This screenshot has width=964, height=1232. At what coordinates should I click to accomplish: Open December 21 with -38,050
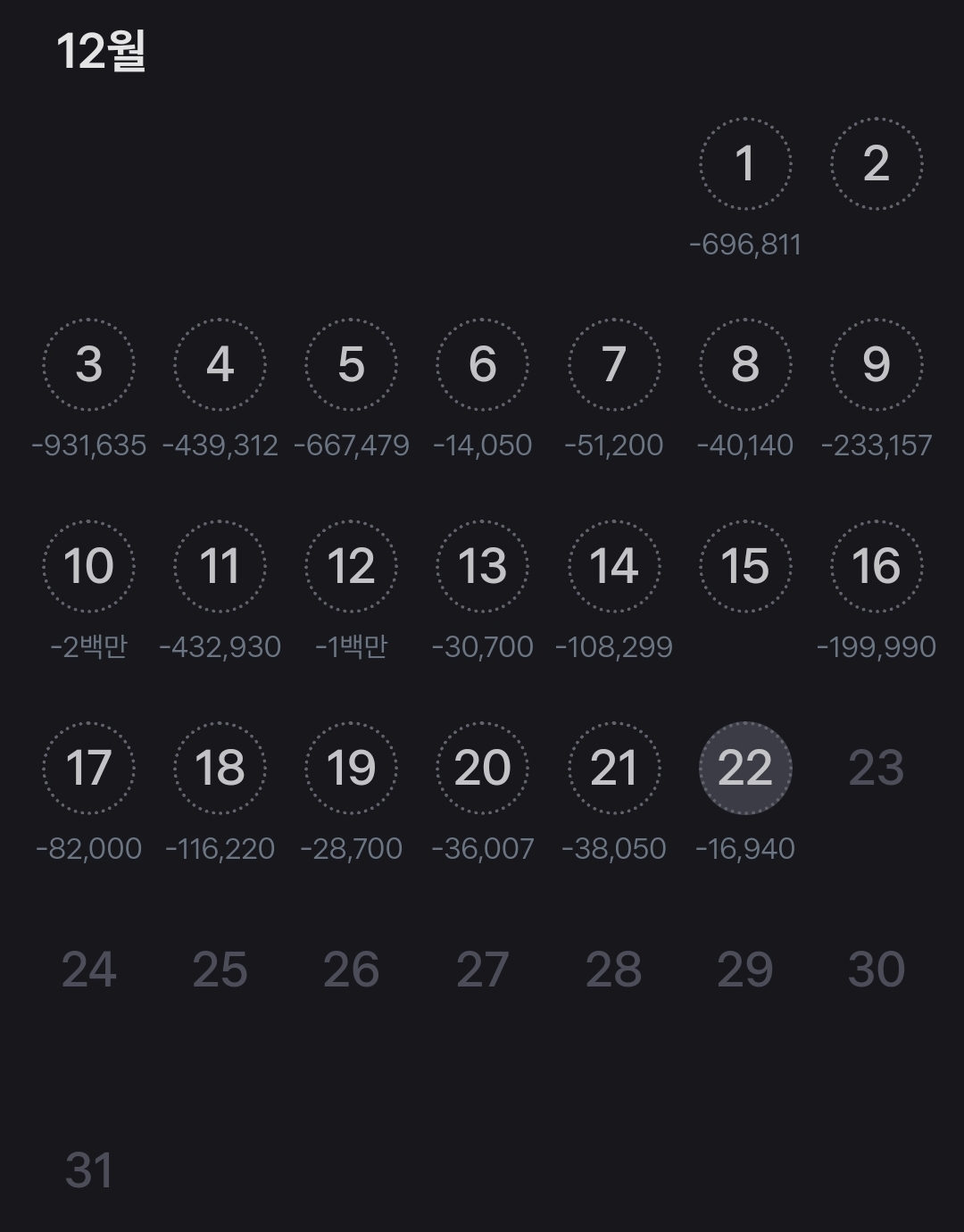point(614,769)
